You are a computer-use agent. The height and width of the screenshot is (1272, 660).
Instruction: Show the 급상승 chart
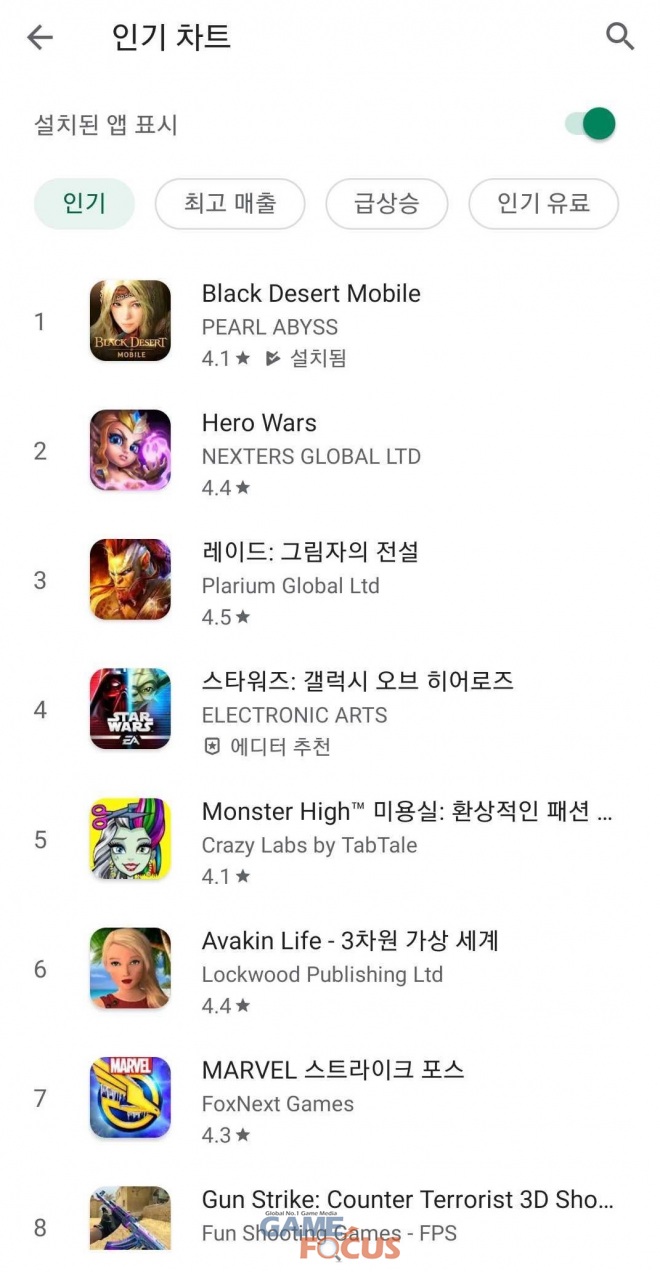click(x=386, y=204)
